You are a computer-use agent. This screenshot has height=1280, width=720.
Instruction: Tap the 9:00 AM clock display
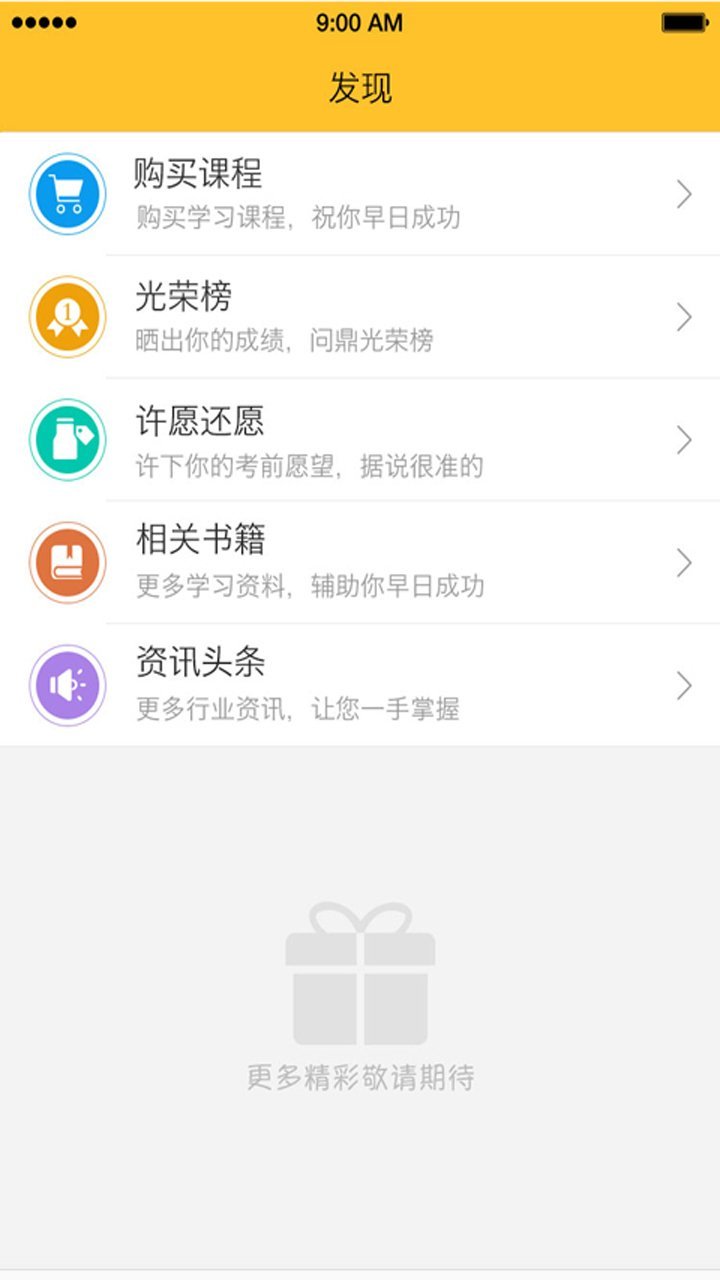point(360,22)
